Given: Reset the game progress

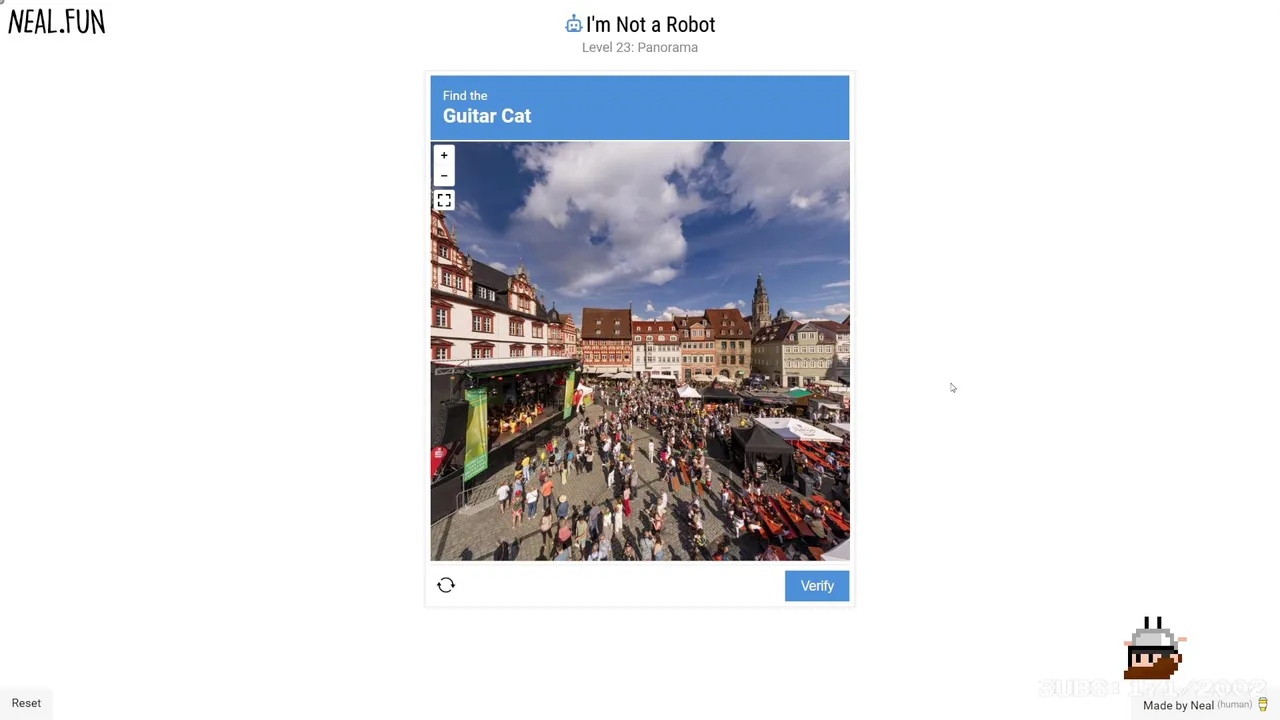Looking at the screenshot, I should coord(27,703).
